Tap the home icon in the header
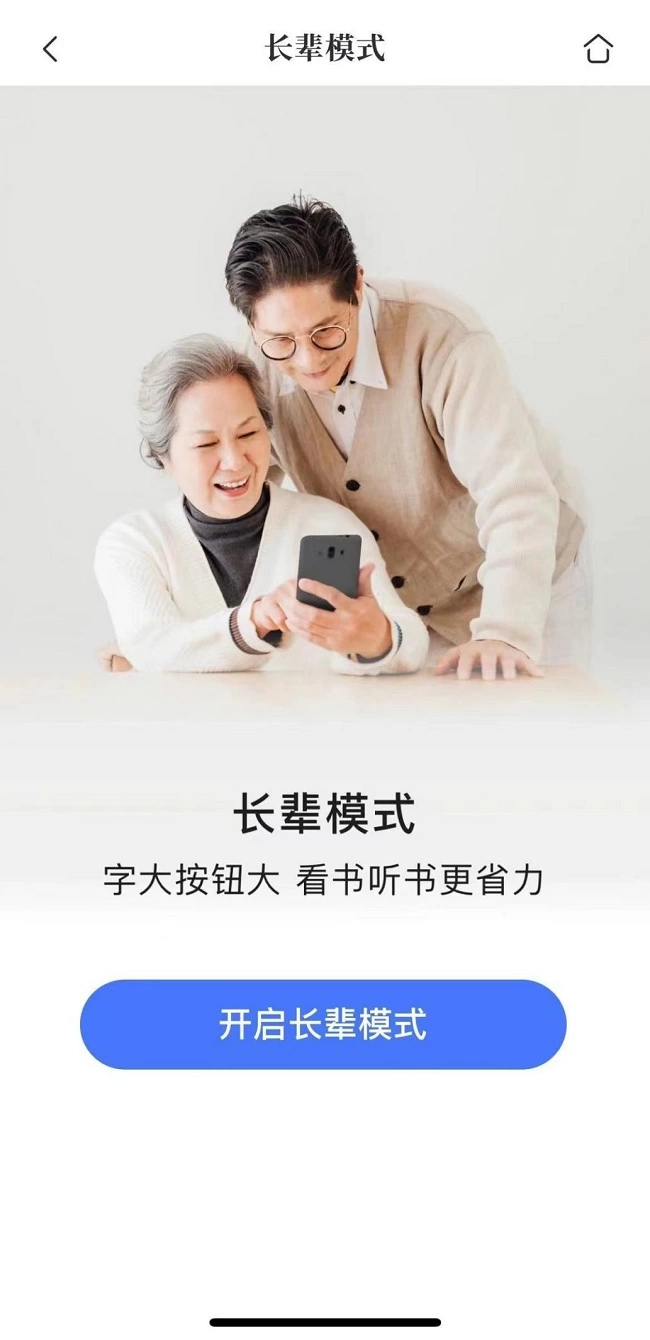 point(598,48)
